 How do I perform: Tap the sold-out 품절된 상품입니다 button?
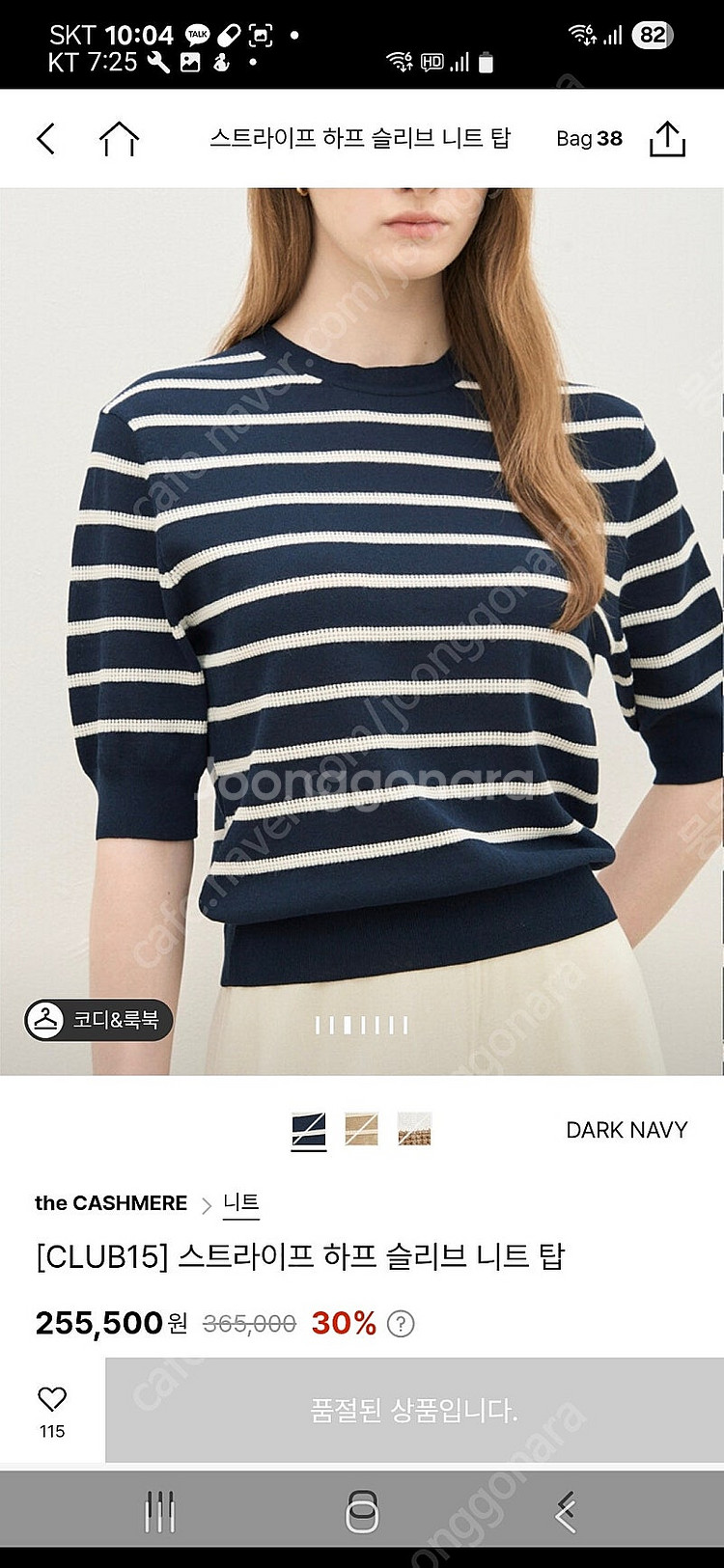click(x=414, y=1411)
